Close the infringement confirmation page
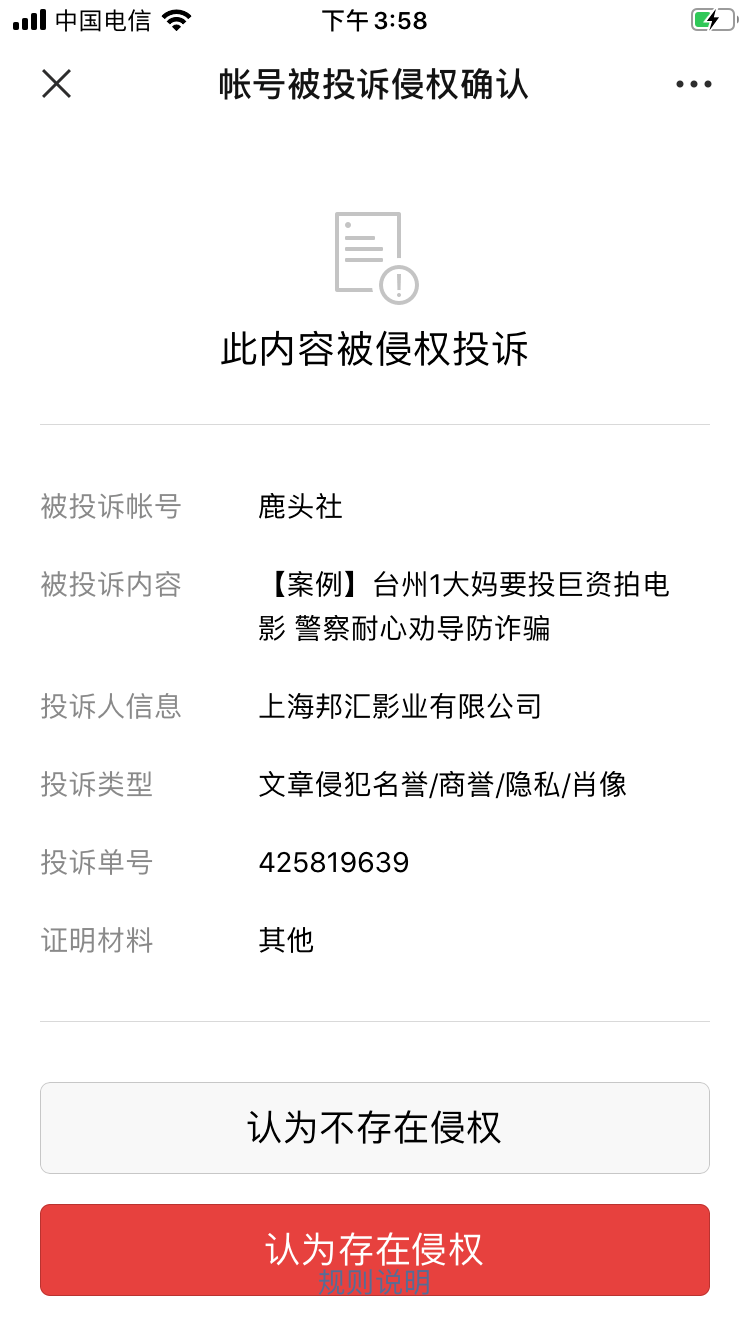 [x=56, y=84]
